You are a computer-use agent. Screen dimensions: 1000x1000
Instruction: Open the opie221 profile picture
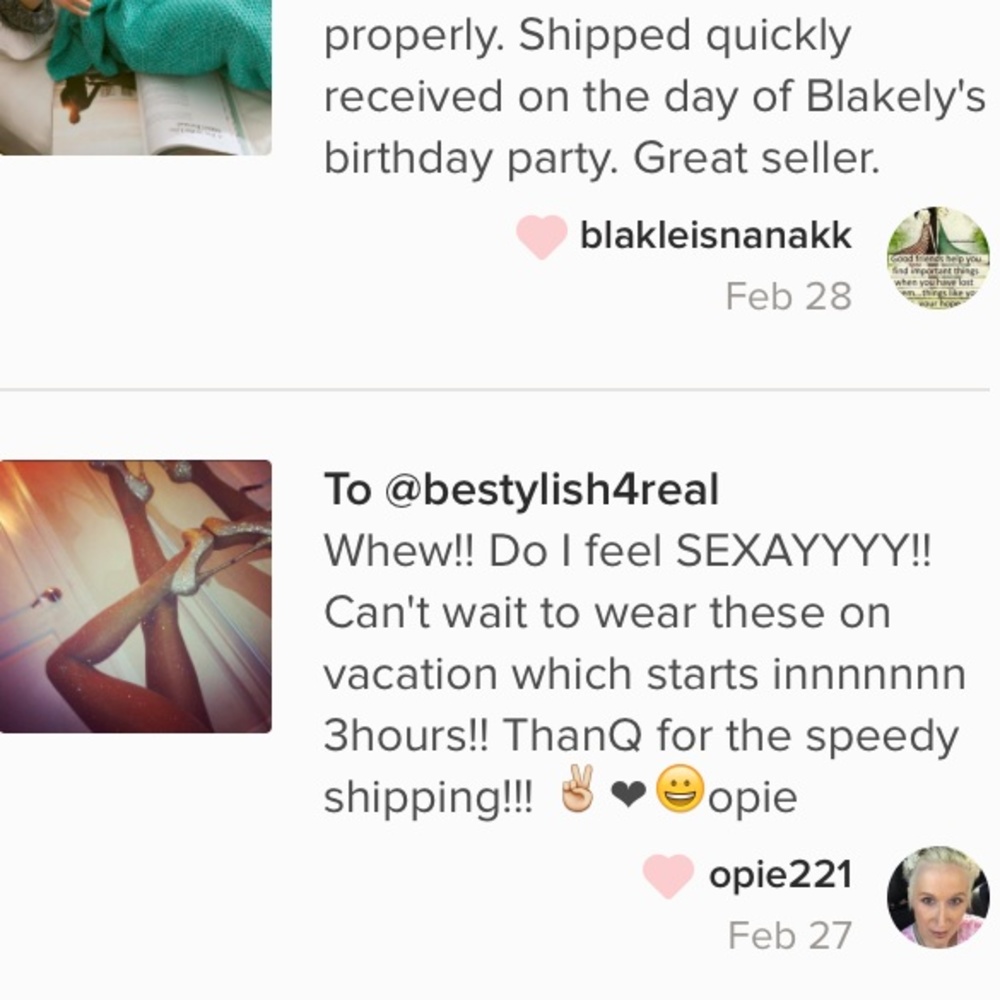click(x=938, y=897)
